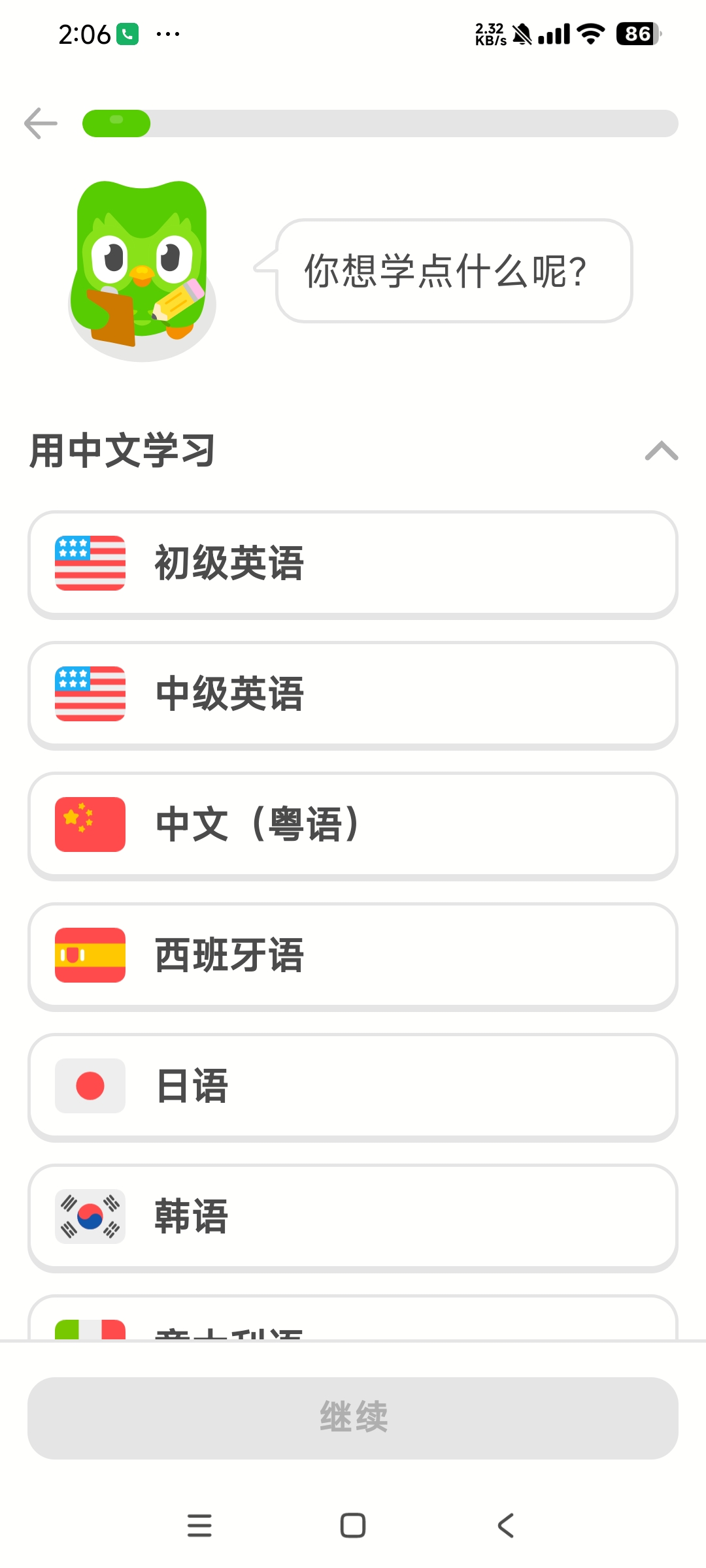The height and width of the screenshot is (1568, 706).
Task: Collapse the 用中文学习 section
Action: (661, 451)
